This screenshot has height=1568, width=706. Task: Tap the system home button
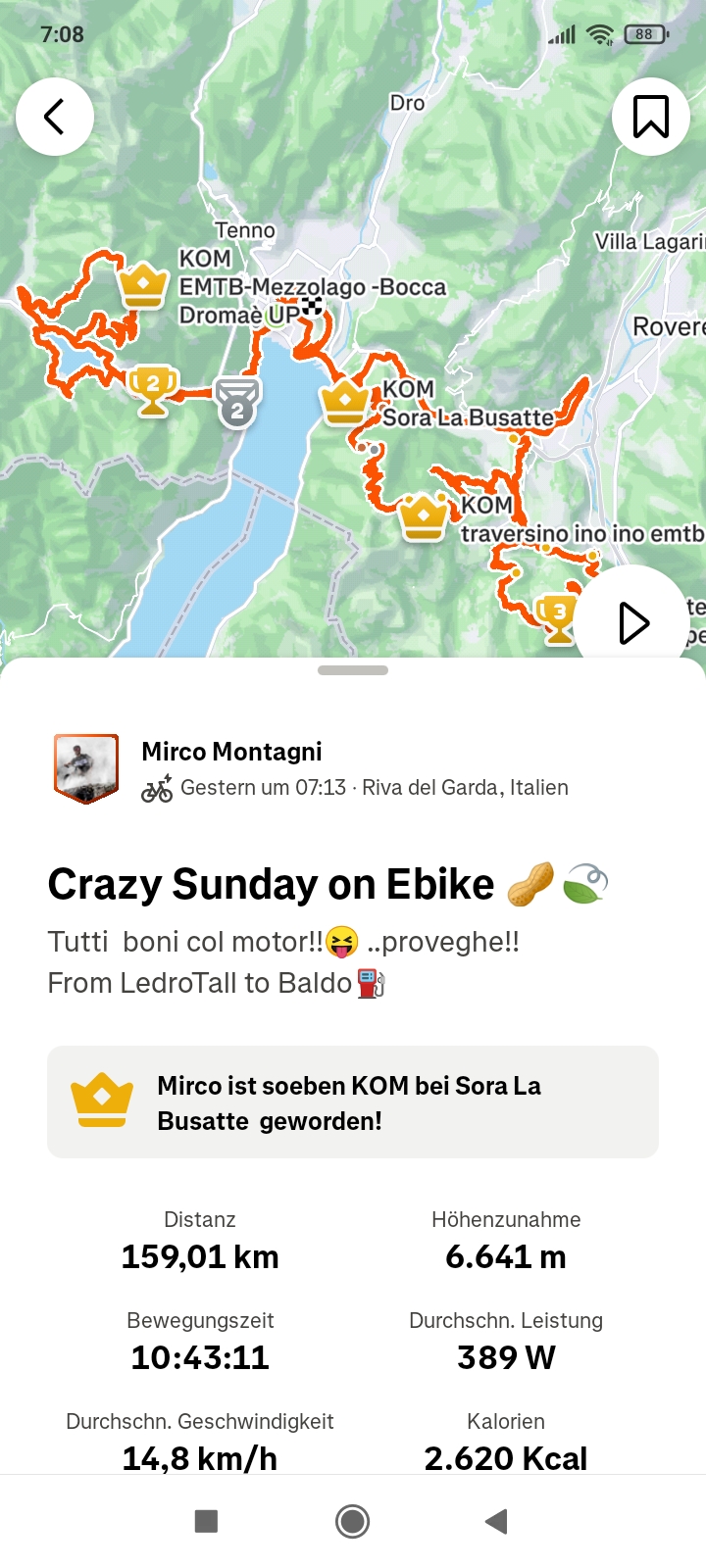(x=353, y=1521)
